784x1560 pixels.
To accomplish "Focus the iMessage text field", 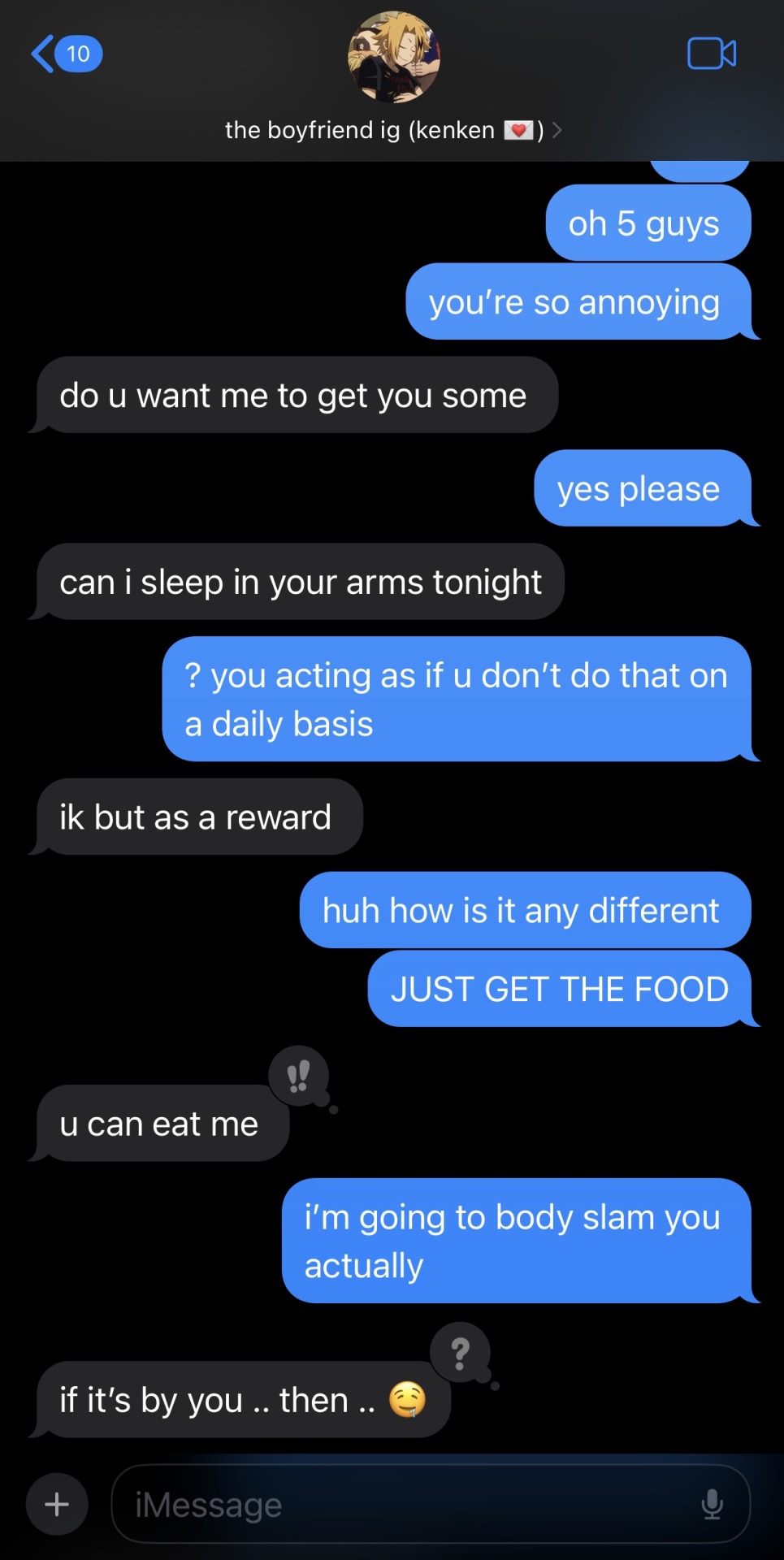I will pos(406,1504).
